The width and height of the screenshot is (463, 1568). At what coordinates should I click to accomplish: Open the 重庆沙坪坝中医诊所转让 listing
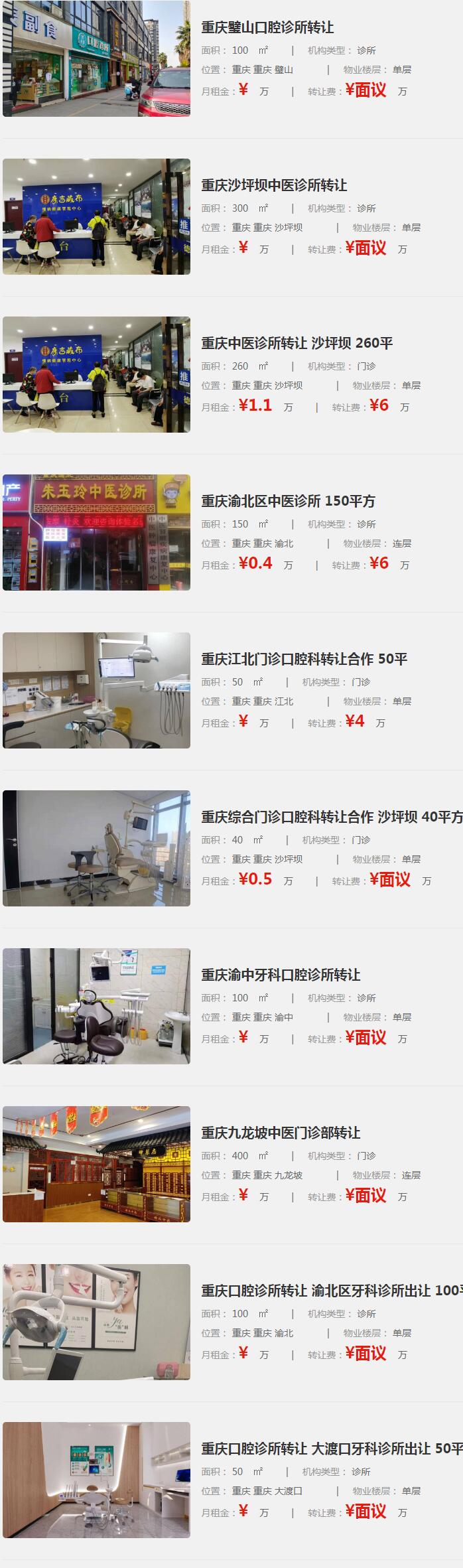point(274,186)
